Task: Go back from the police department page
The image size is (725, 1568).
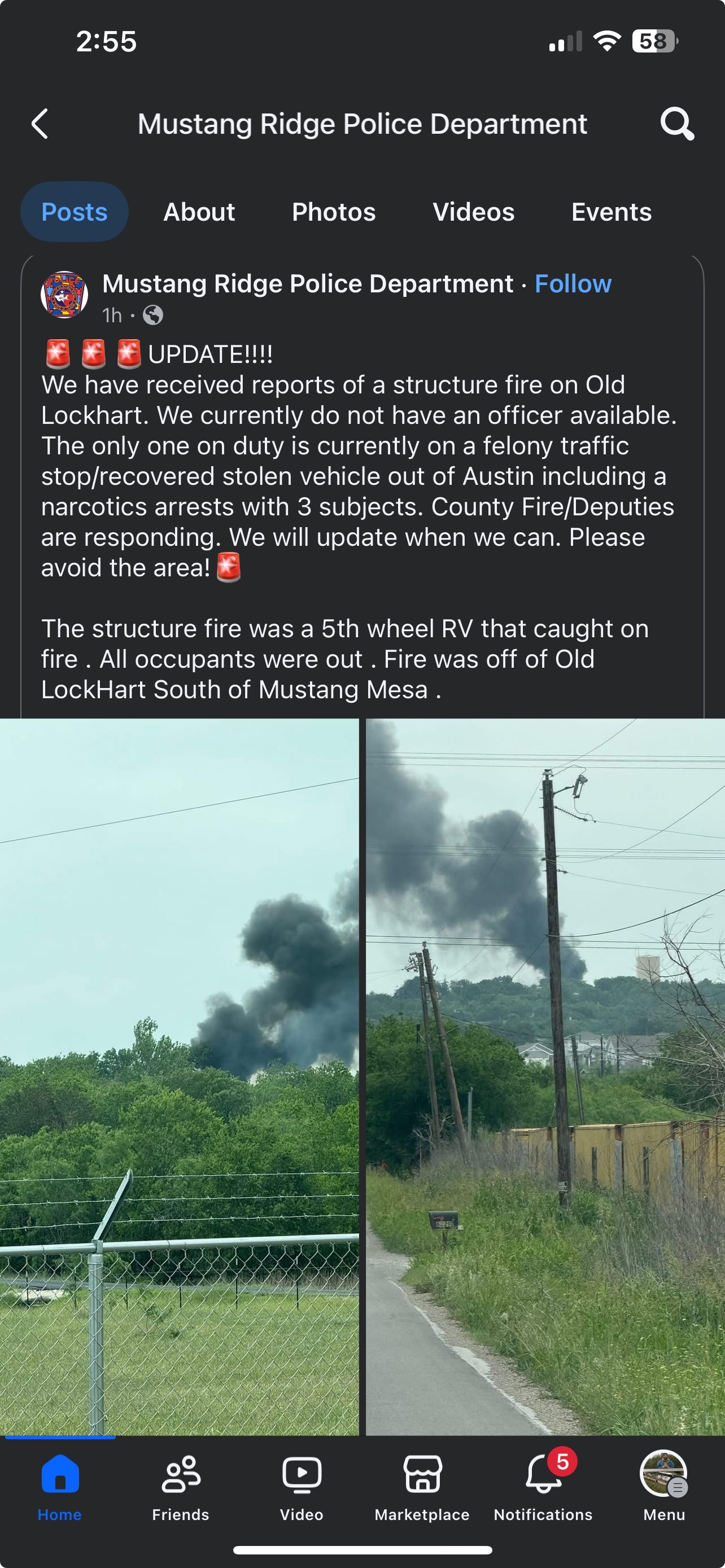Action: click(x=40, y=124)
